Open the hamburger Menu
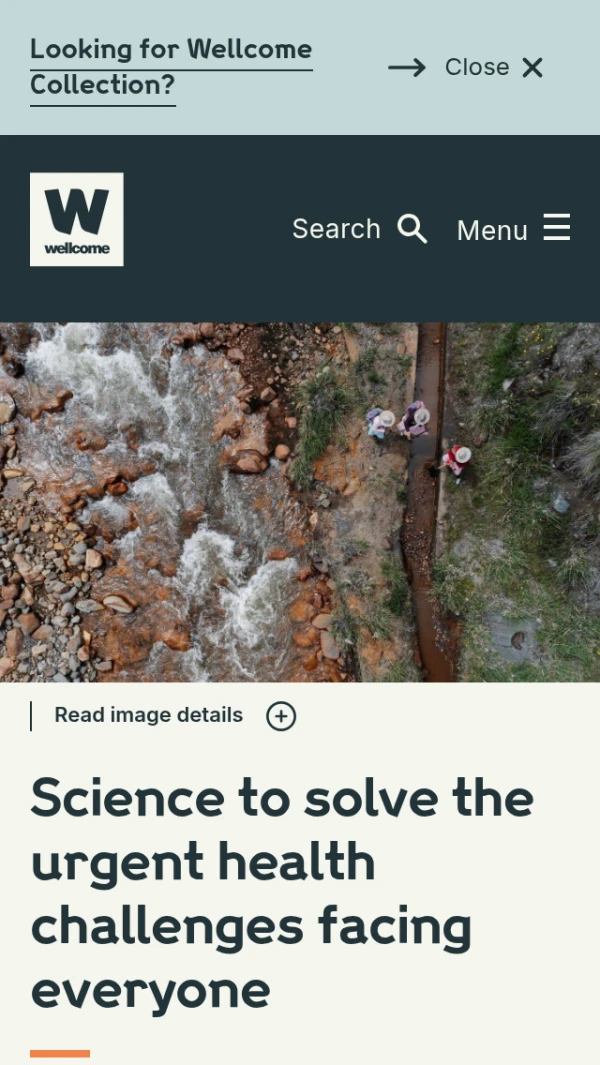The image size is (600, 1065). tap(513, 229)
